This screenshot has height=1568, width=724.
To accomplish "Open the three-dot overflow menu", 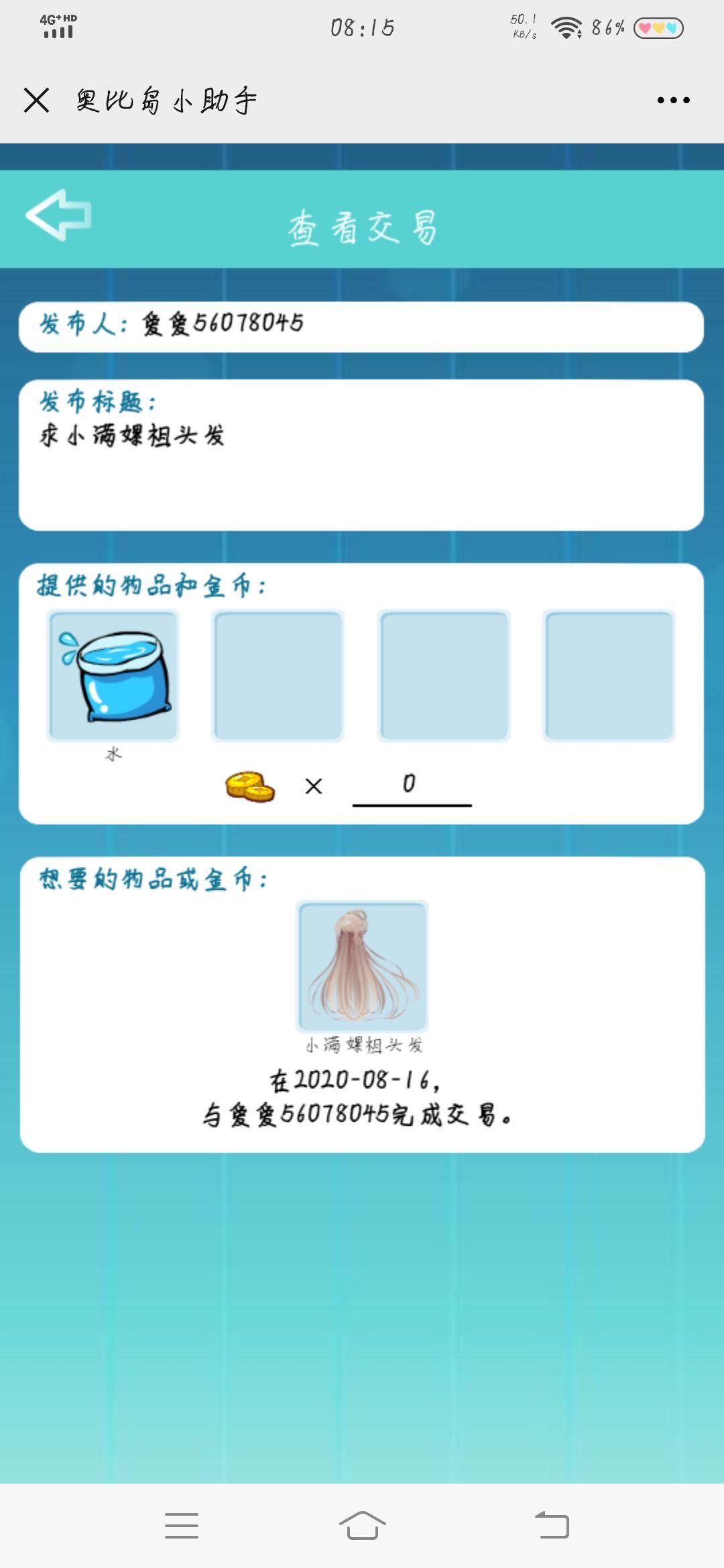I will tap(673, 101).
